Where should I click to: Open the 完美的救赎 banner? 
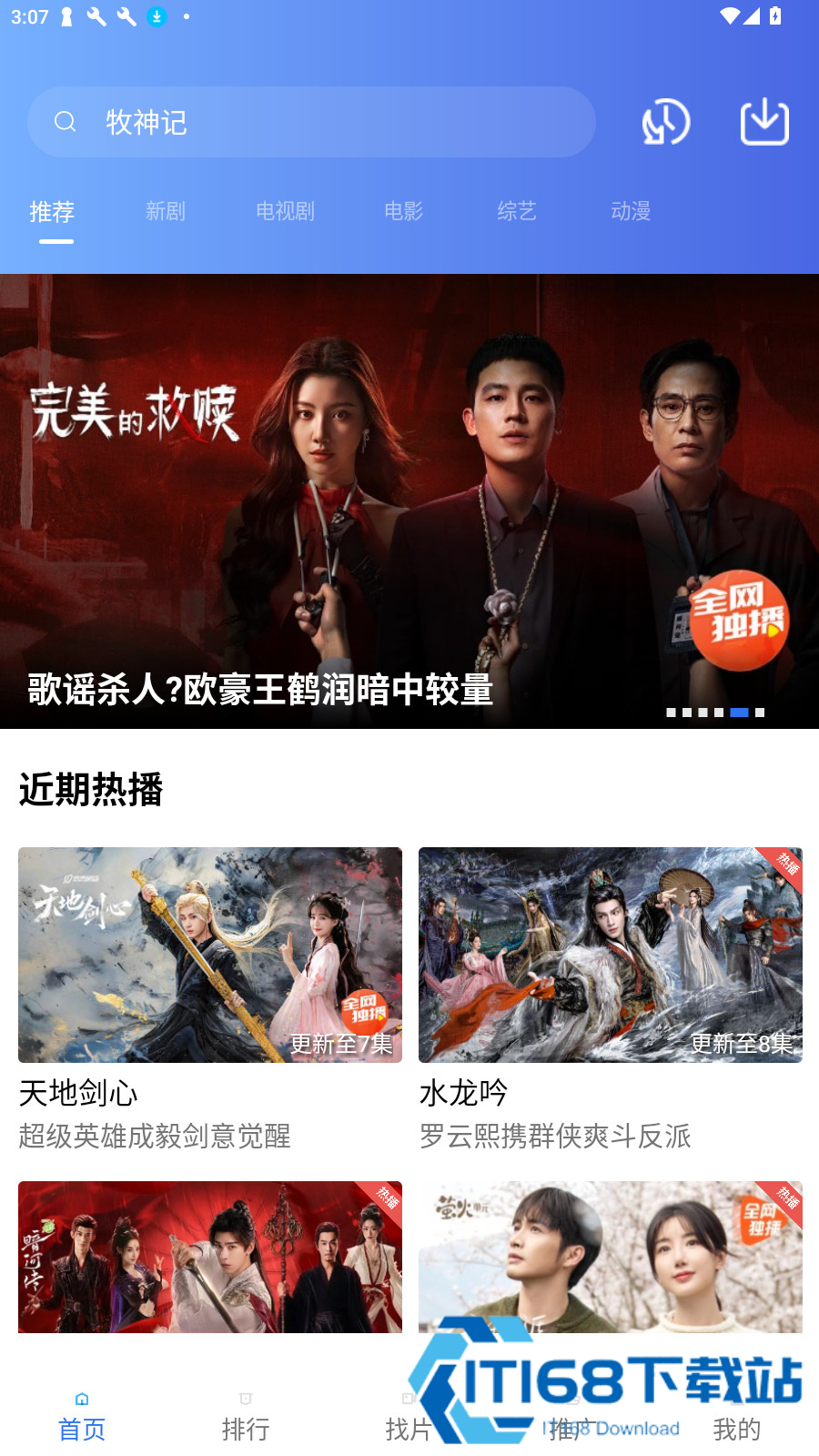409,501
